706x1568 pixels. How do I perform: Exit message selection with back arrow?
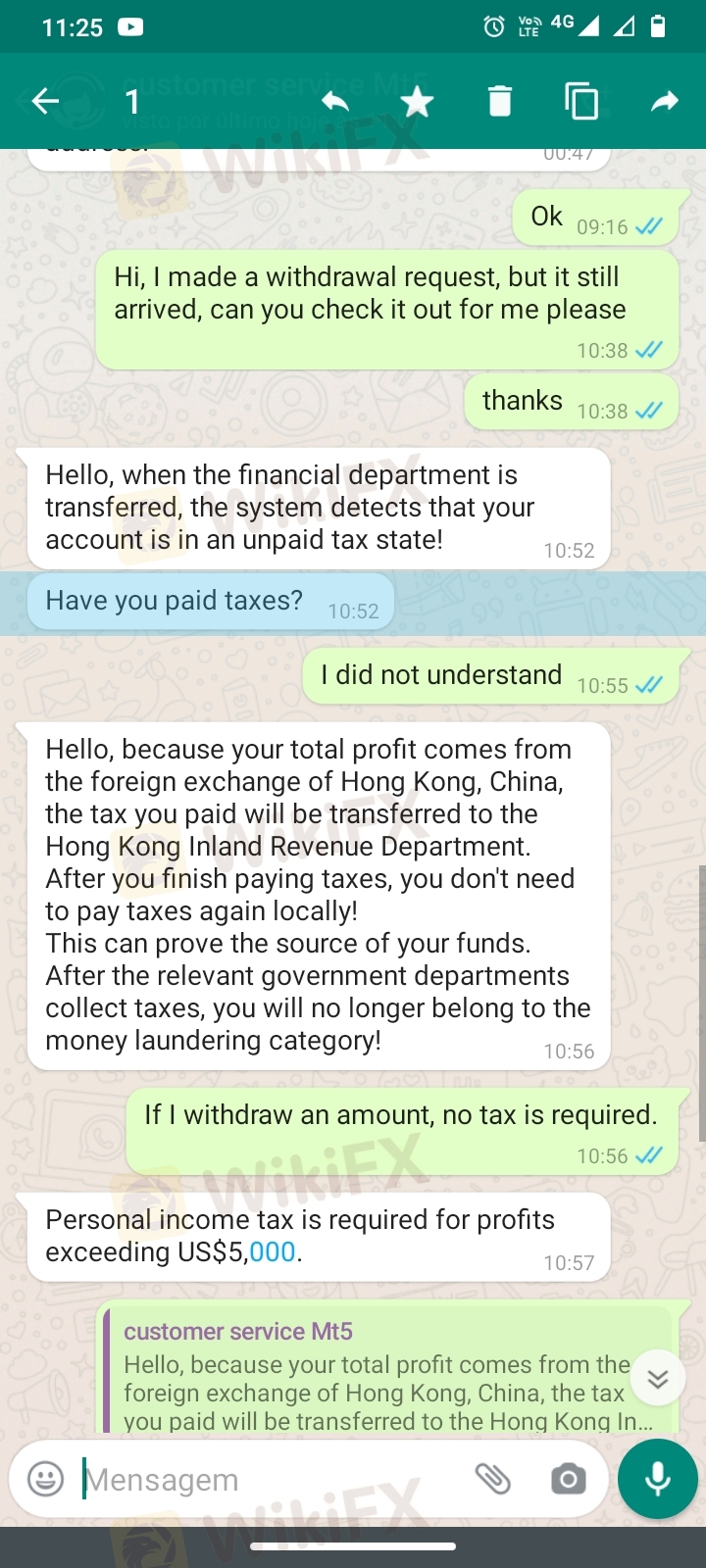(45, 101)
